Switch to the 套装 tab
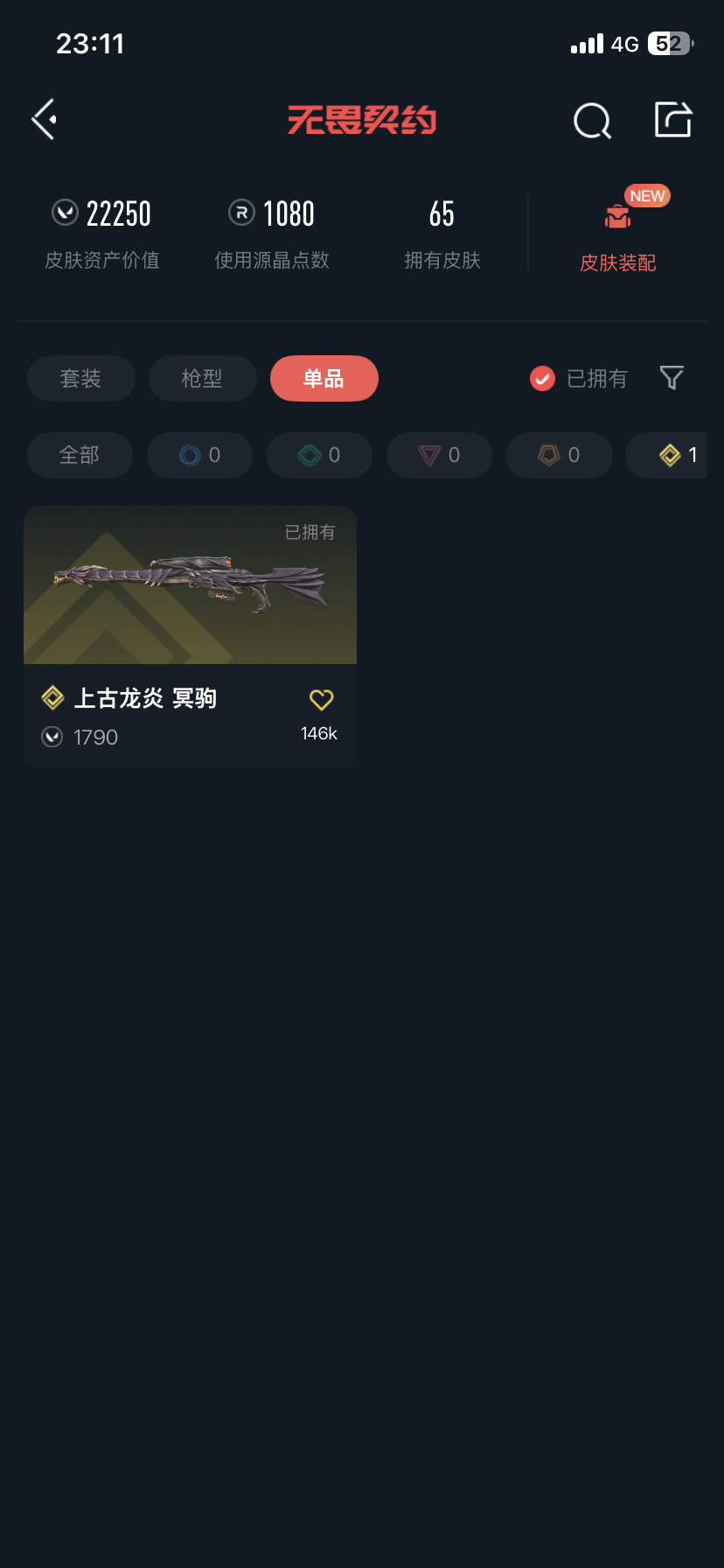724x1568 pixels. [x=81, y=379]
